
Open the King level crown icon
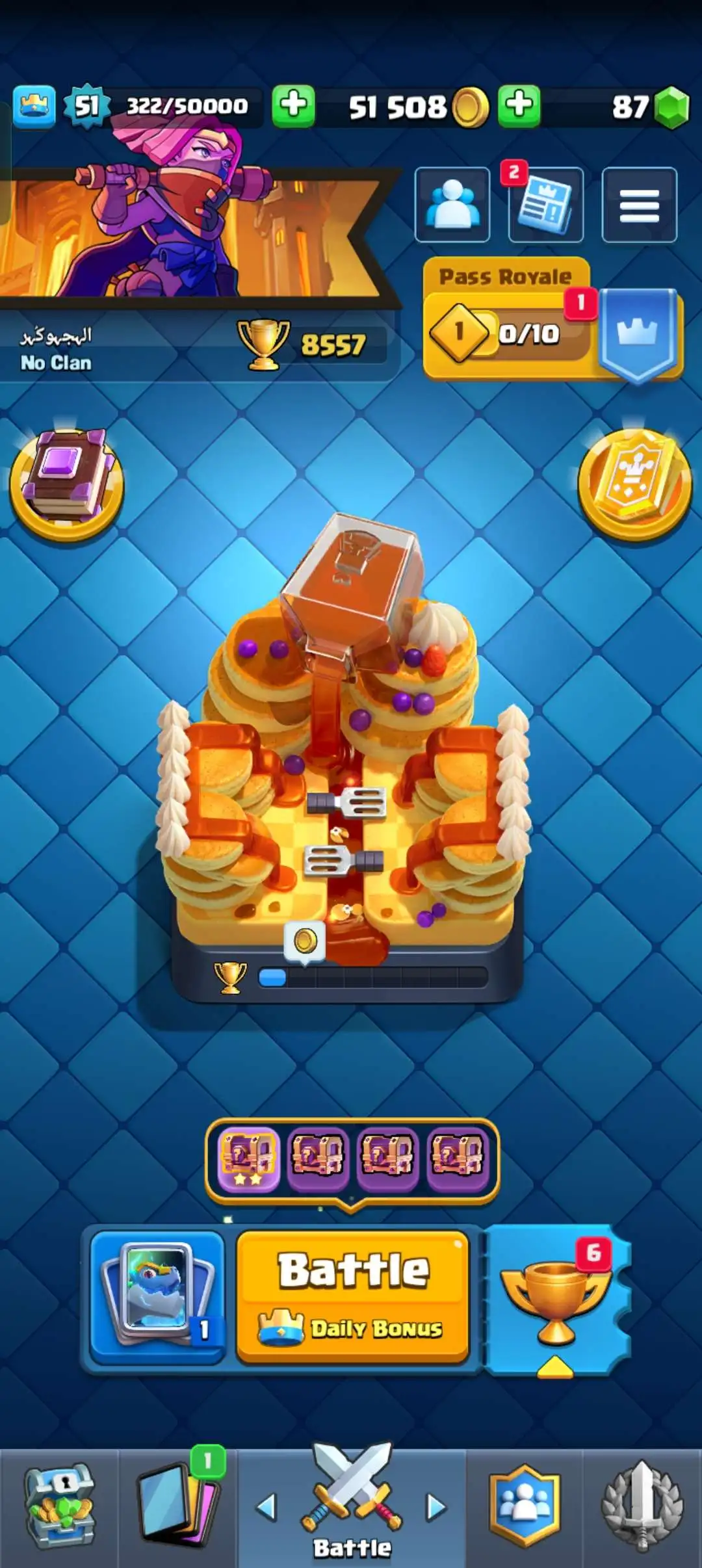[x=34, y=106]
